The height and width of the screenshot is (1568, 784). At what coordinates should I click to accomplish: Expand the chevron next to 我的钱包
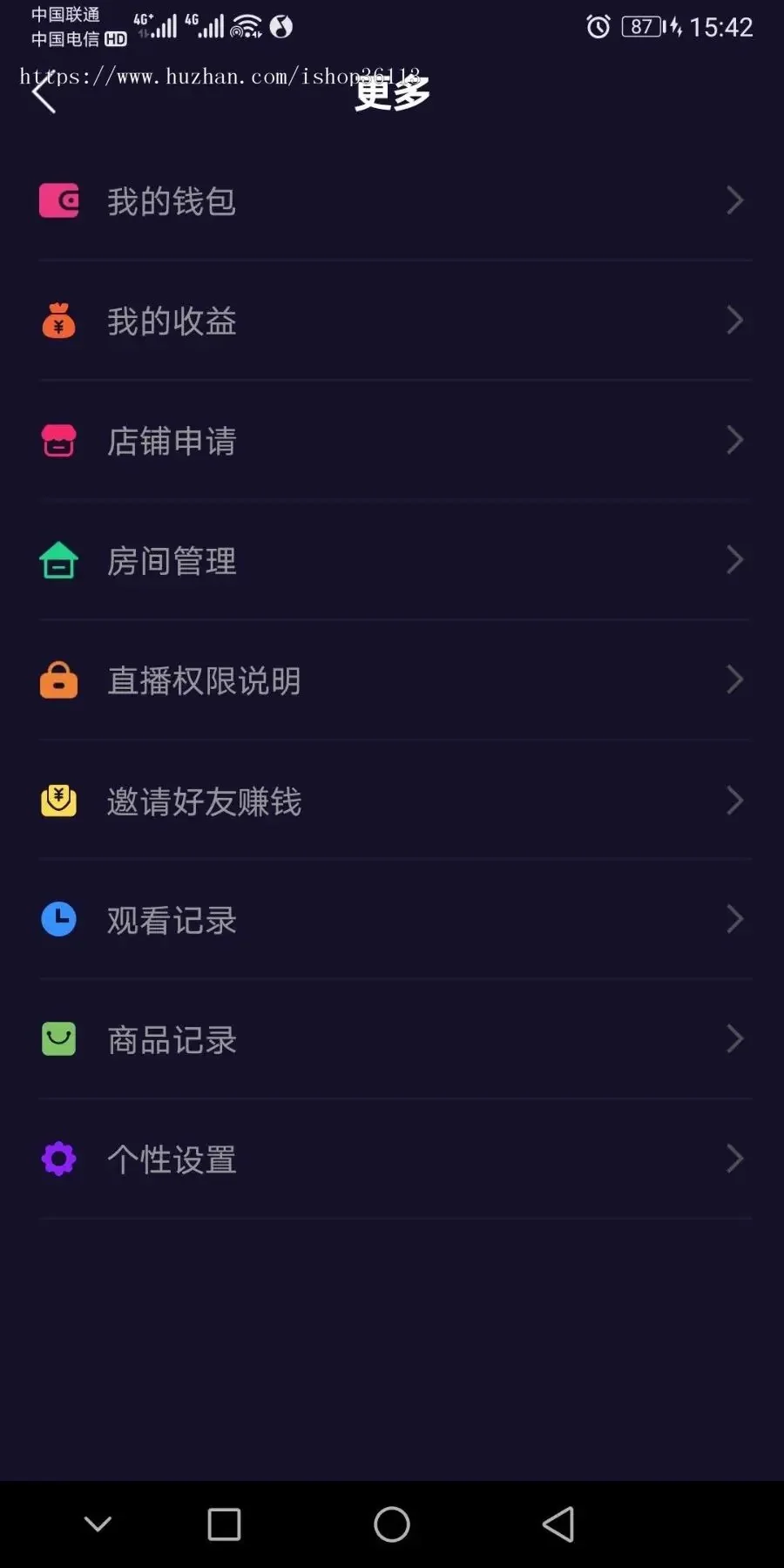736,200
